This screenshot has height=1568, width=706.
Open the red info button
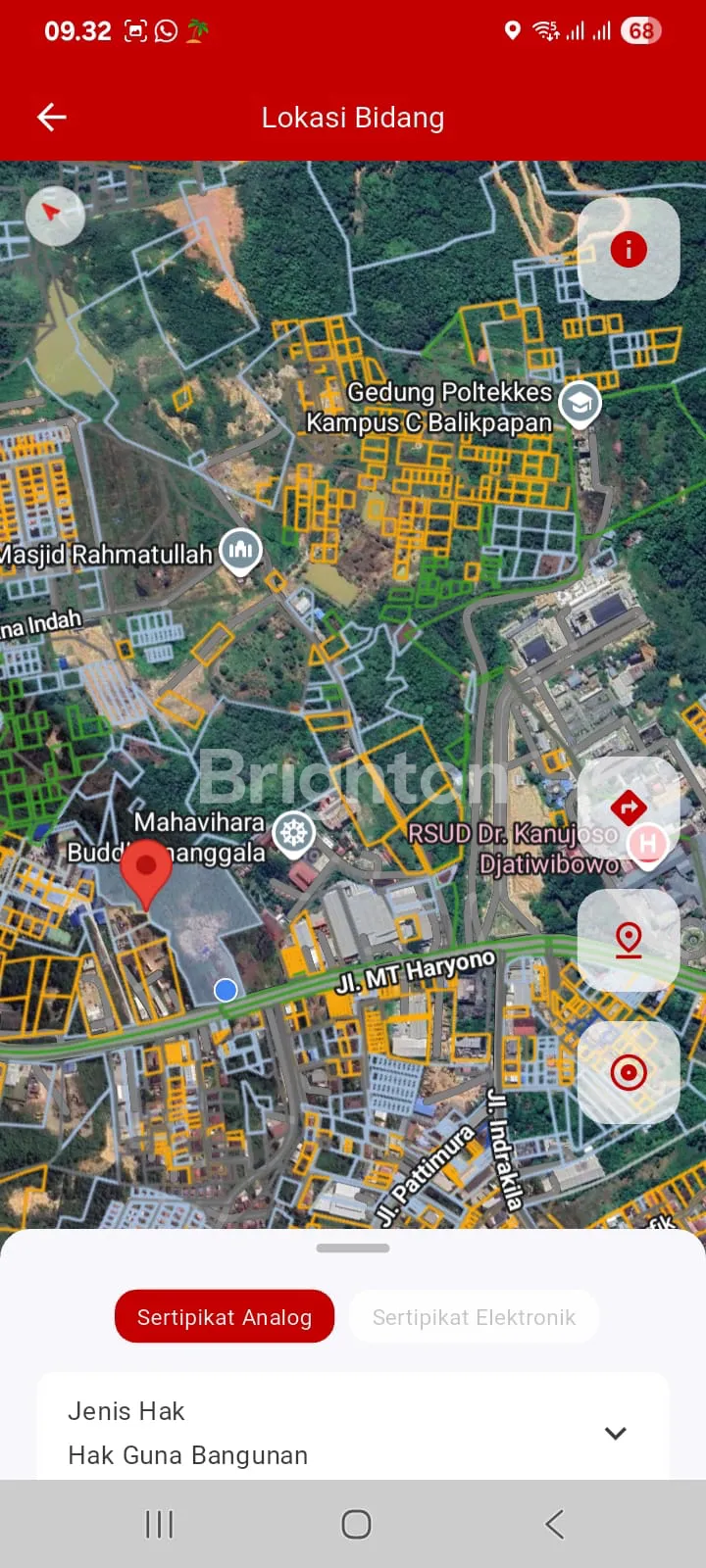629,249
